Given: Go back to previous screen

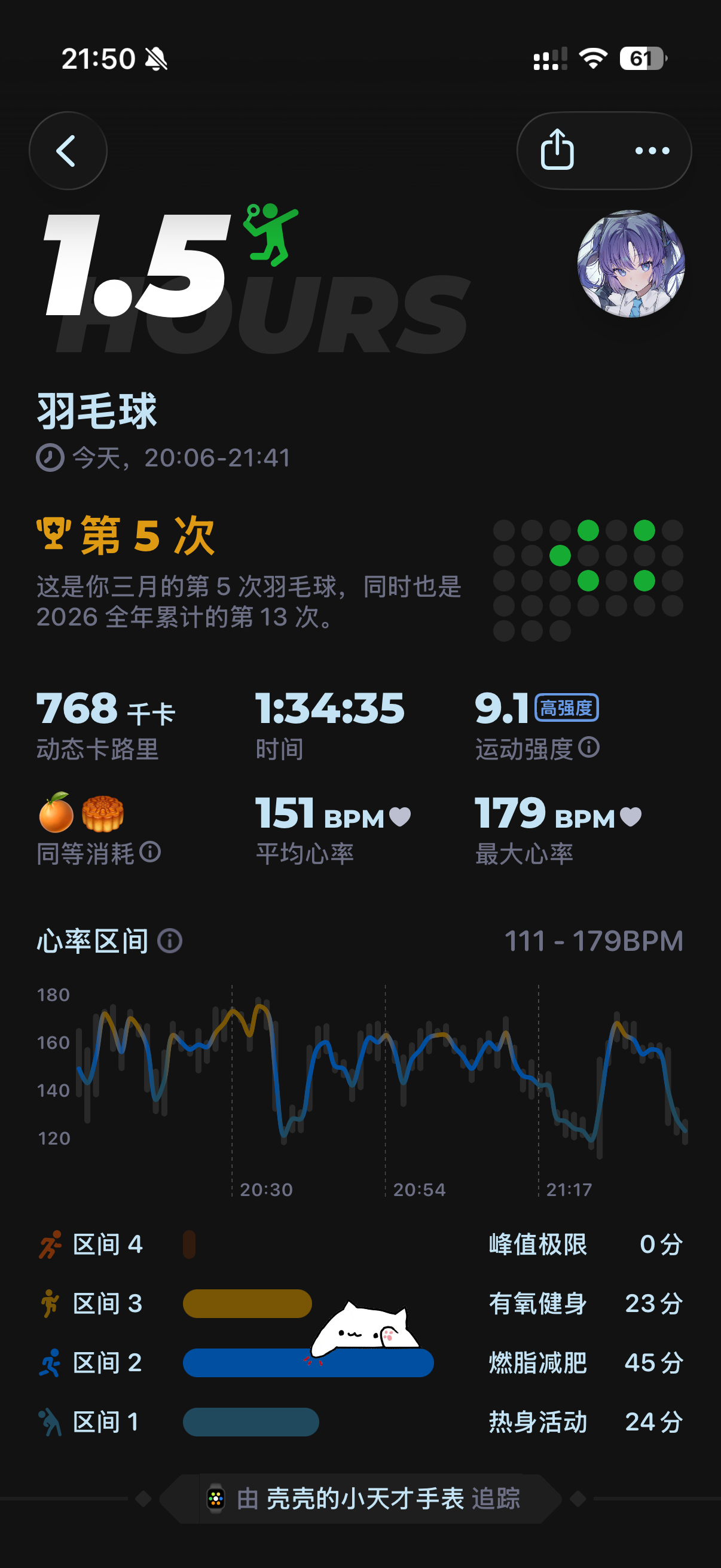Looking at the screenshot, I should [68, 150].
